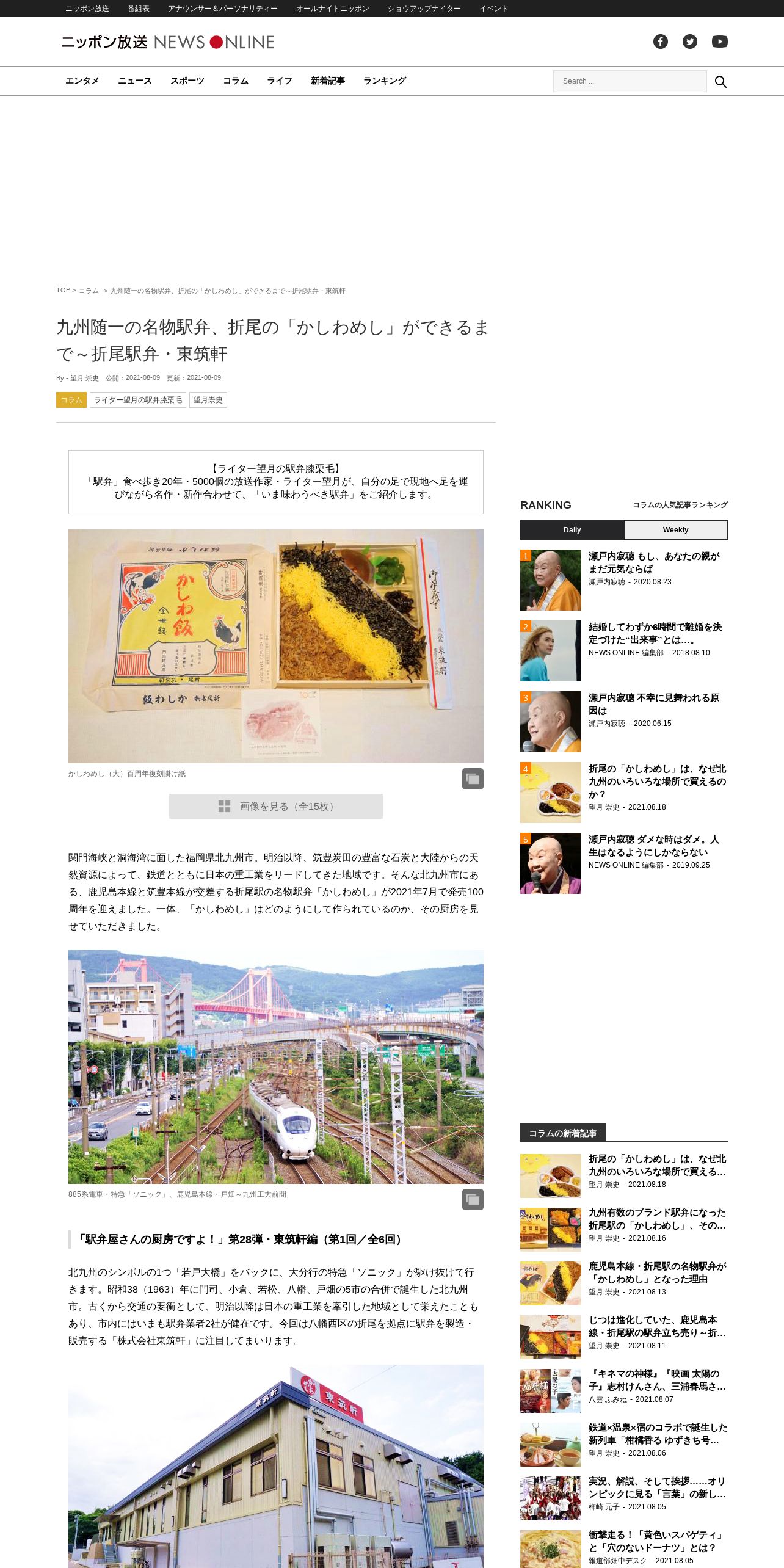Open the 望月崇史 author tag

[x=208, y=400]
